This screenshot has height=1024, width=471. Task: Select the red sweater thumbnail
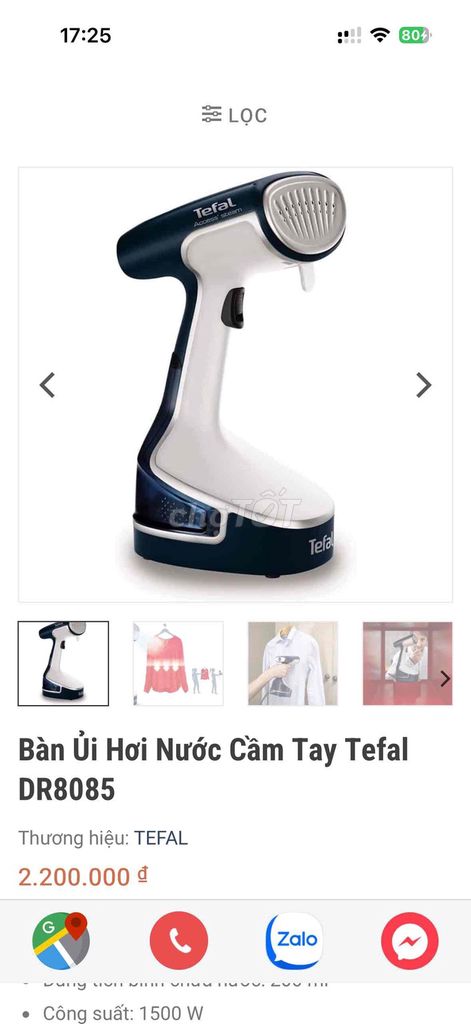[x=178, y=664]
